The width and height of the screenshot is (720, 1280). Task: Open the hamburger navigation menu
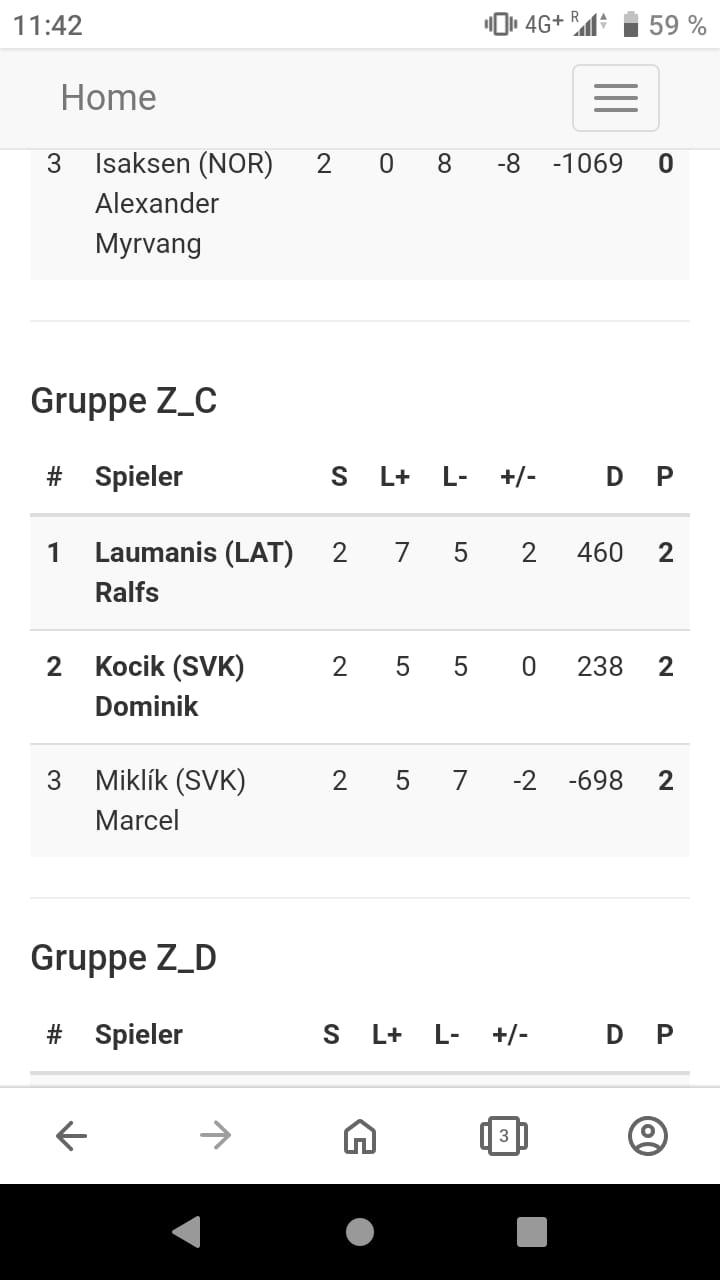coord(616,98)
